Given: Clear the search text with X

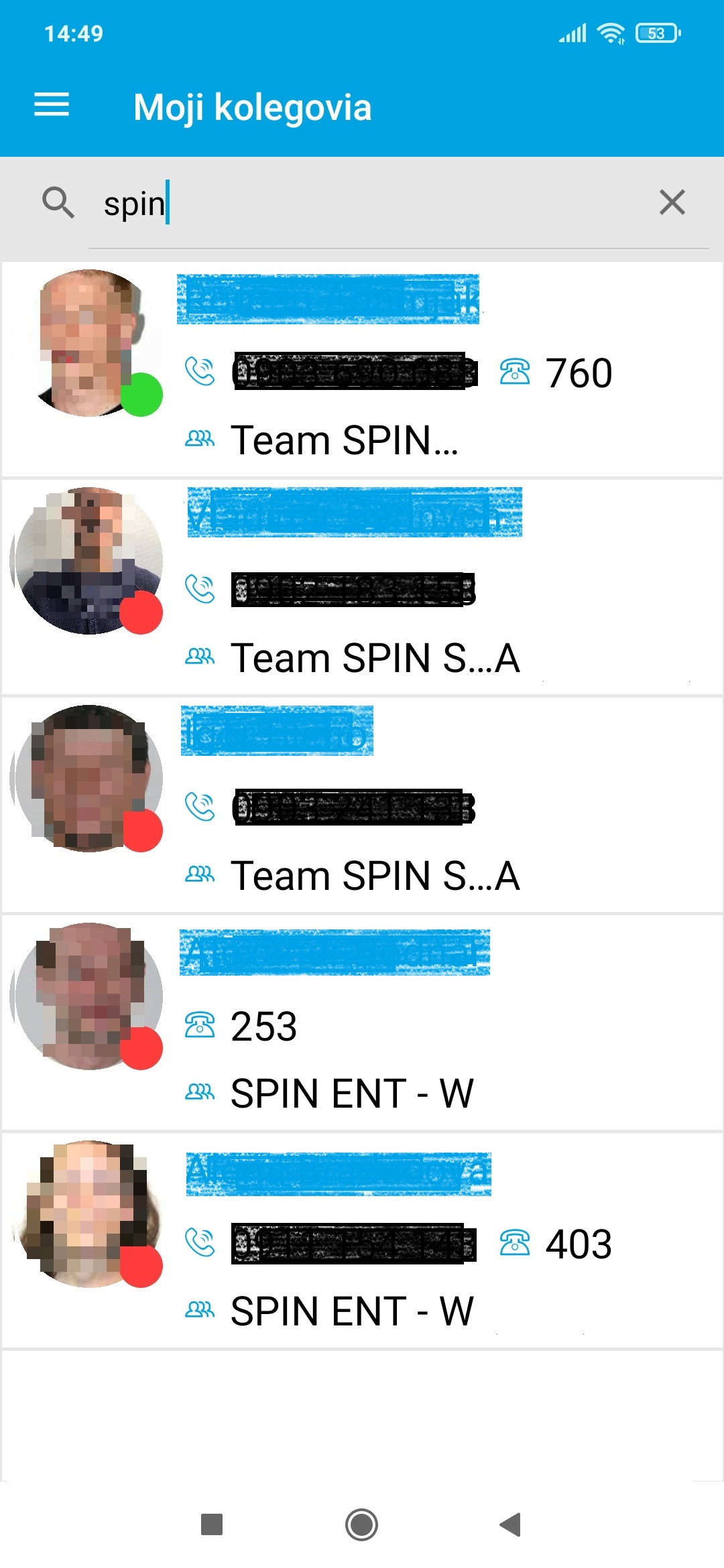Looking at the screenshot, I should tap(672, 202).
